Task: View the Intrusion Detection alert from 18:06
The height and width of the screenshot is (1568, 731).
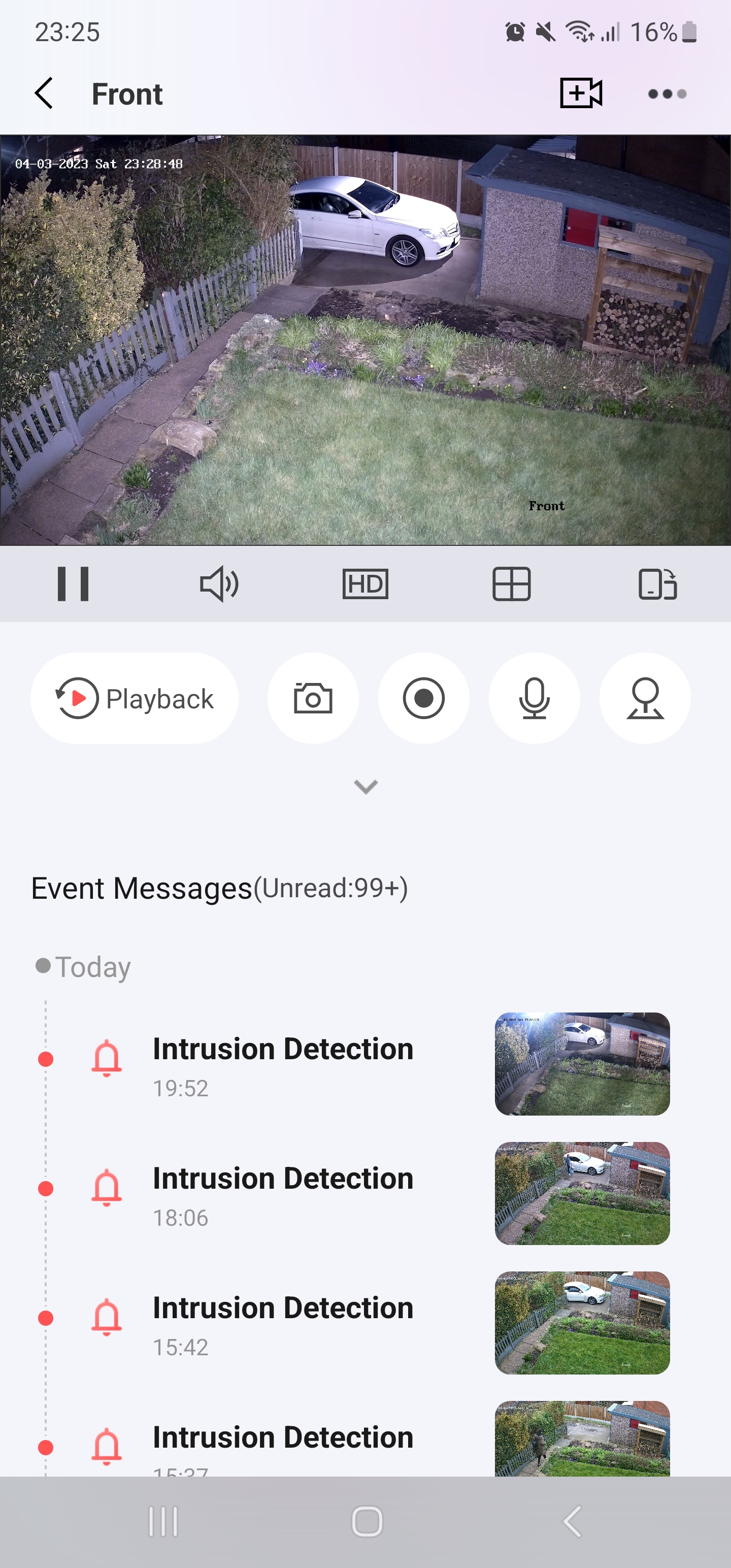Action: (283, 1193)
